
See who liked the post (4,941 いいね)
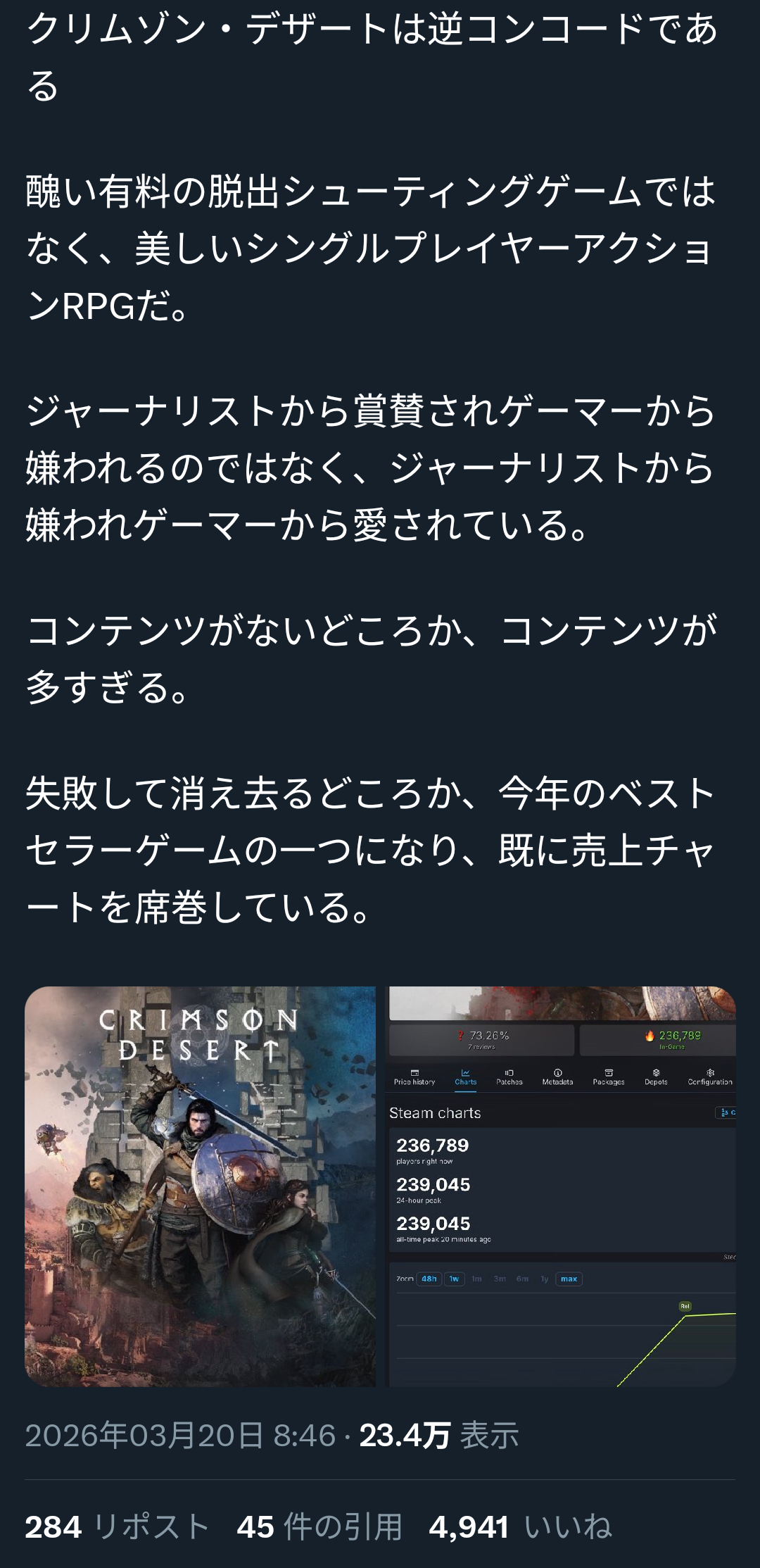tap(520, 1526)
